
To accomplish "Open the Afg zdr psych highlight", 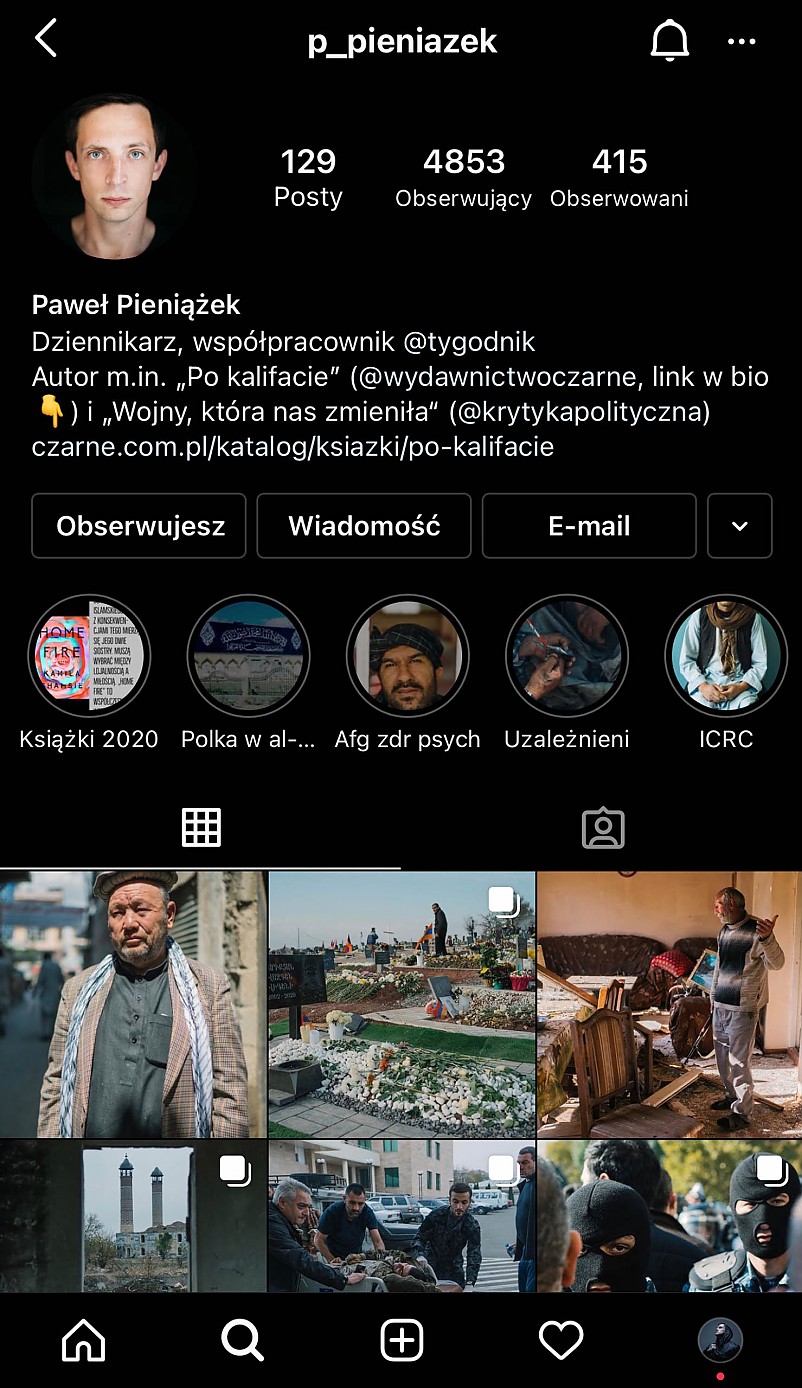I will click(x=407, y=656).
